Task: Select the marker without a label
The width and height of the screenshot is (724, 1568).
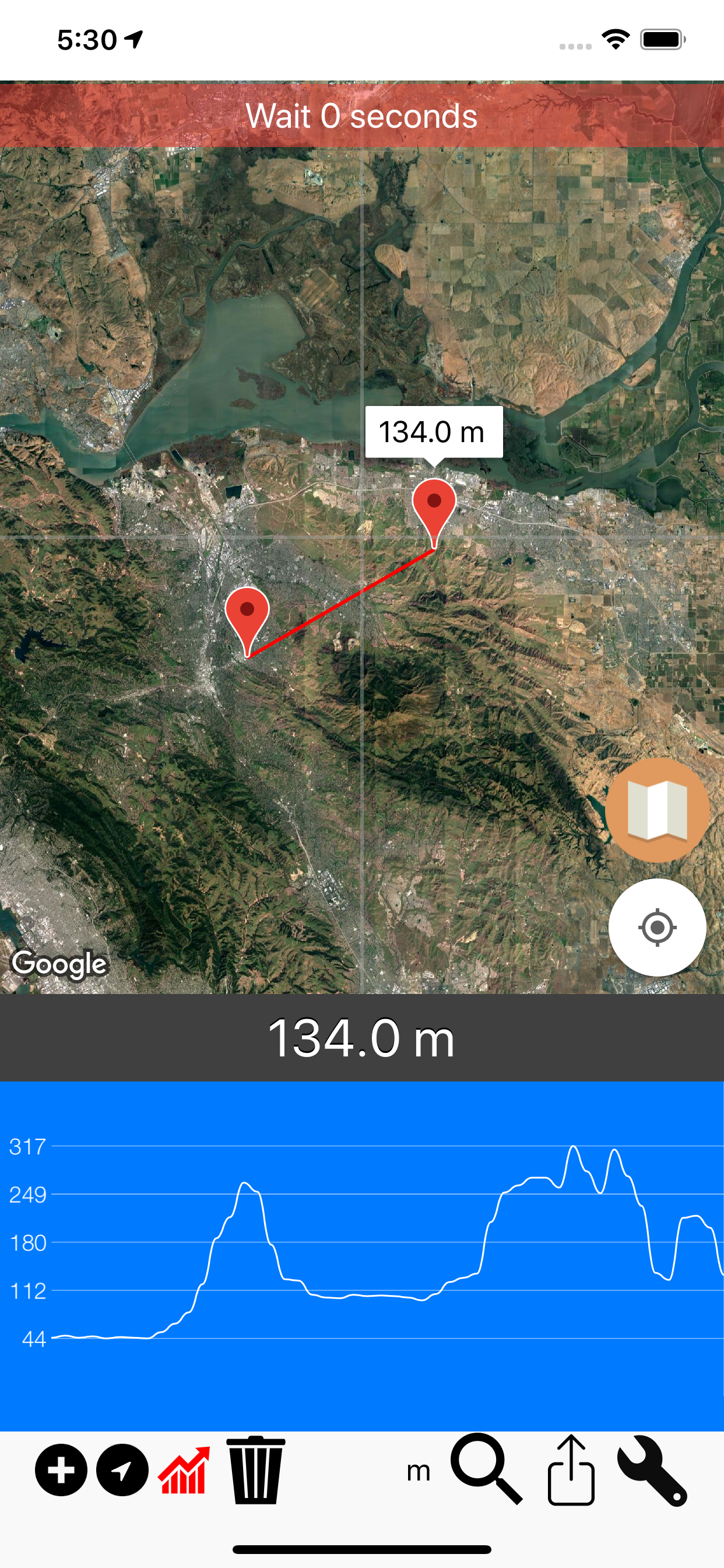Action: (247, 617)
